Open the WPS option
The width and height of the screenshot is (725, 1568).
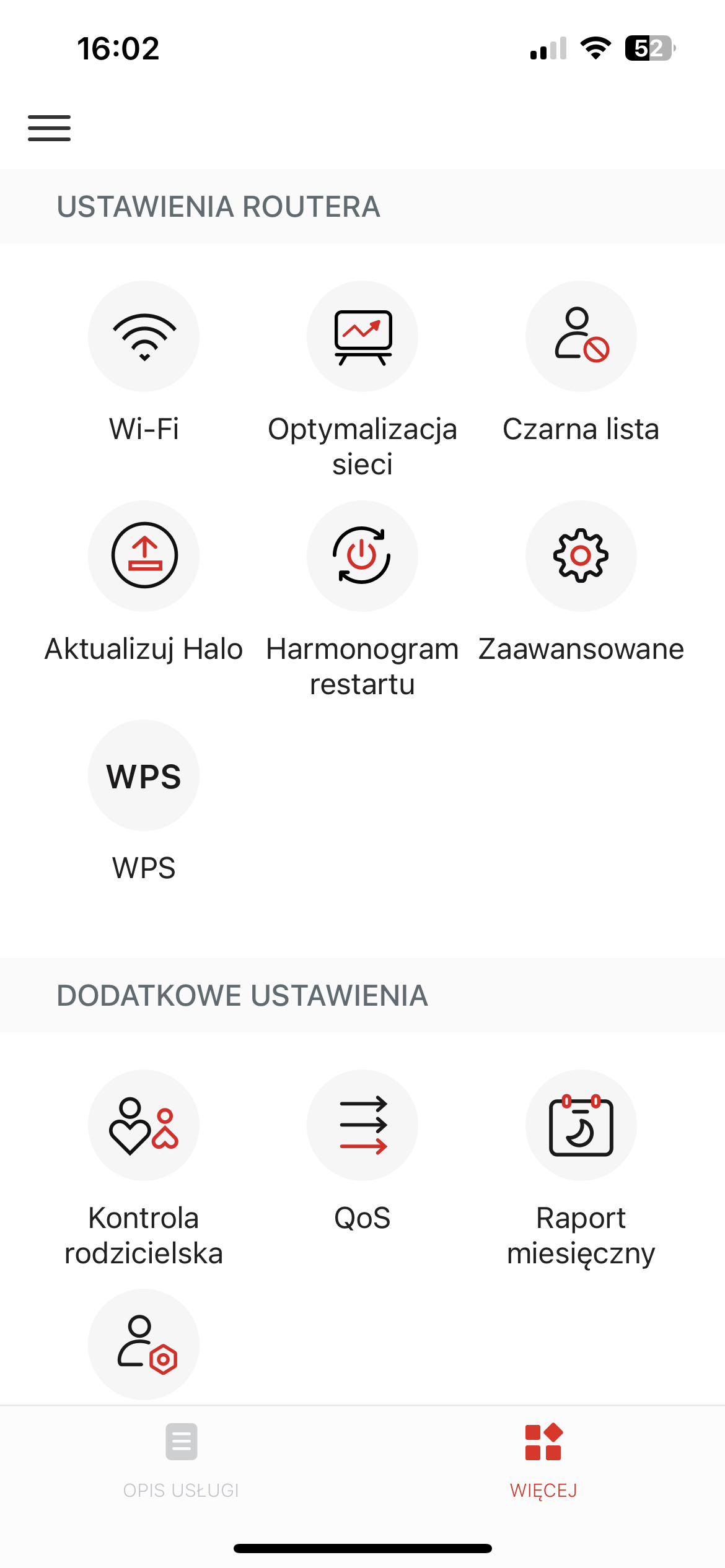pos(144,775)
